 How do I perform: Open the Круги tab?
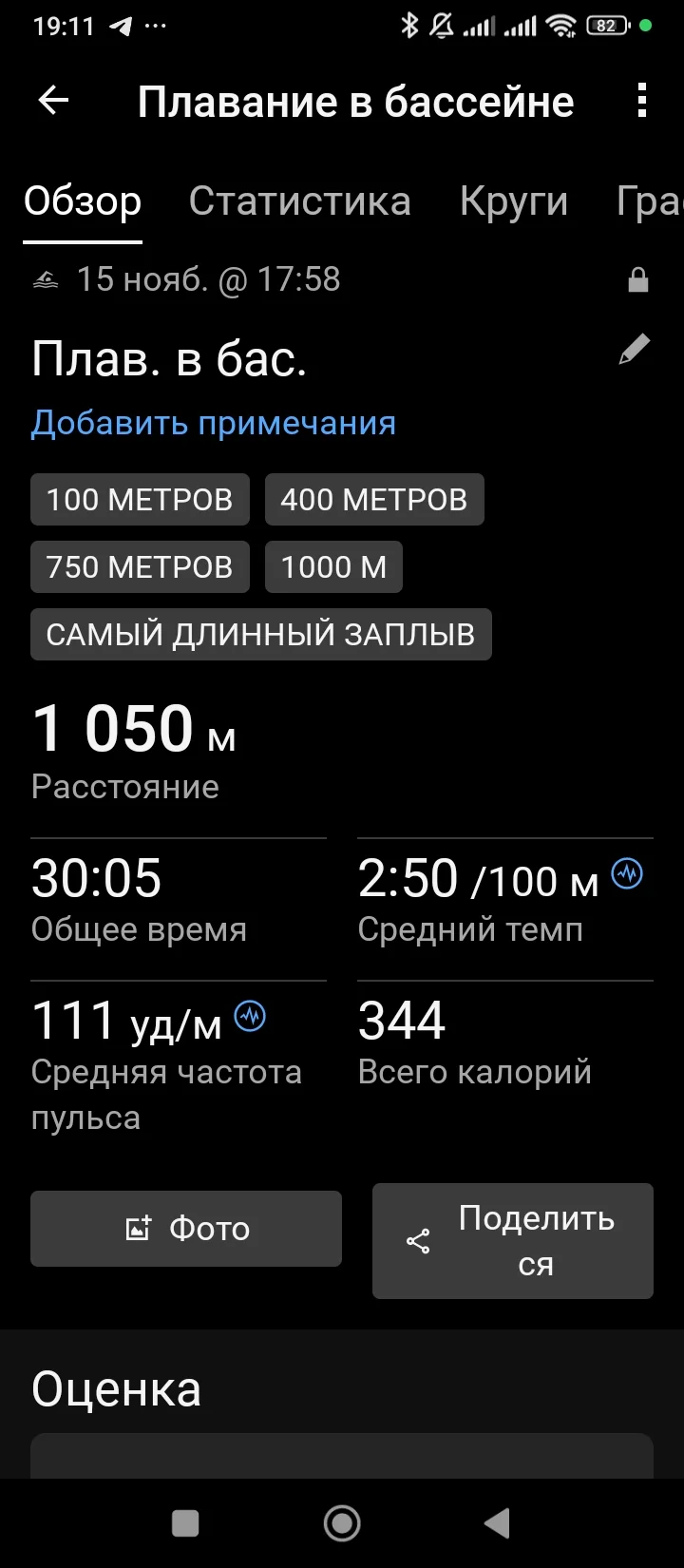[513, 201]
